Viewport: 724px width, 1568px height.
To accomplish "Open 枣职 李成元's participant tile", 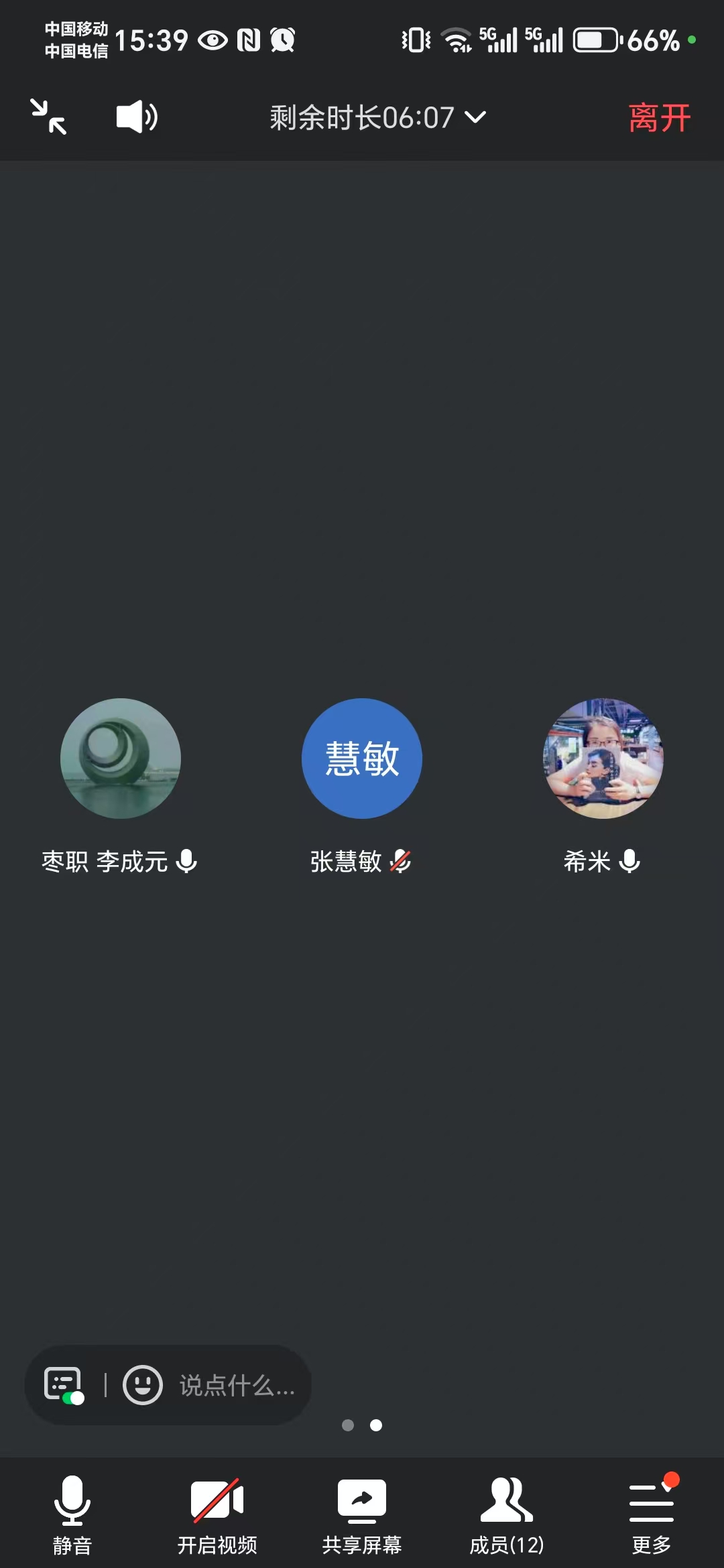I will tap(121, 759).
